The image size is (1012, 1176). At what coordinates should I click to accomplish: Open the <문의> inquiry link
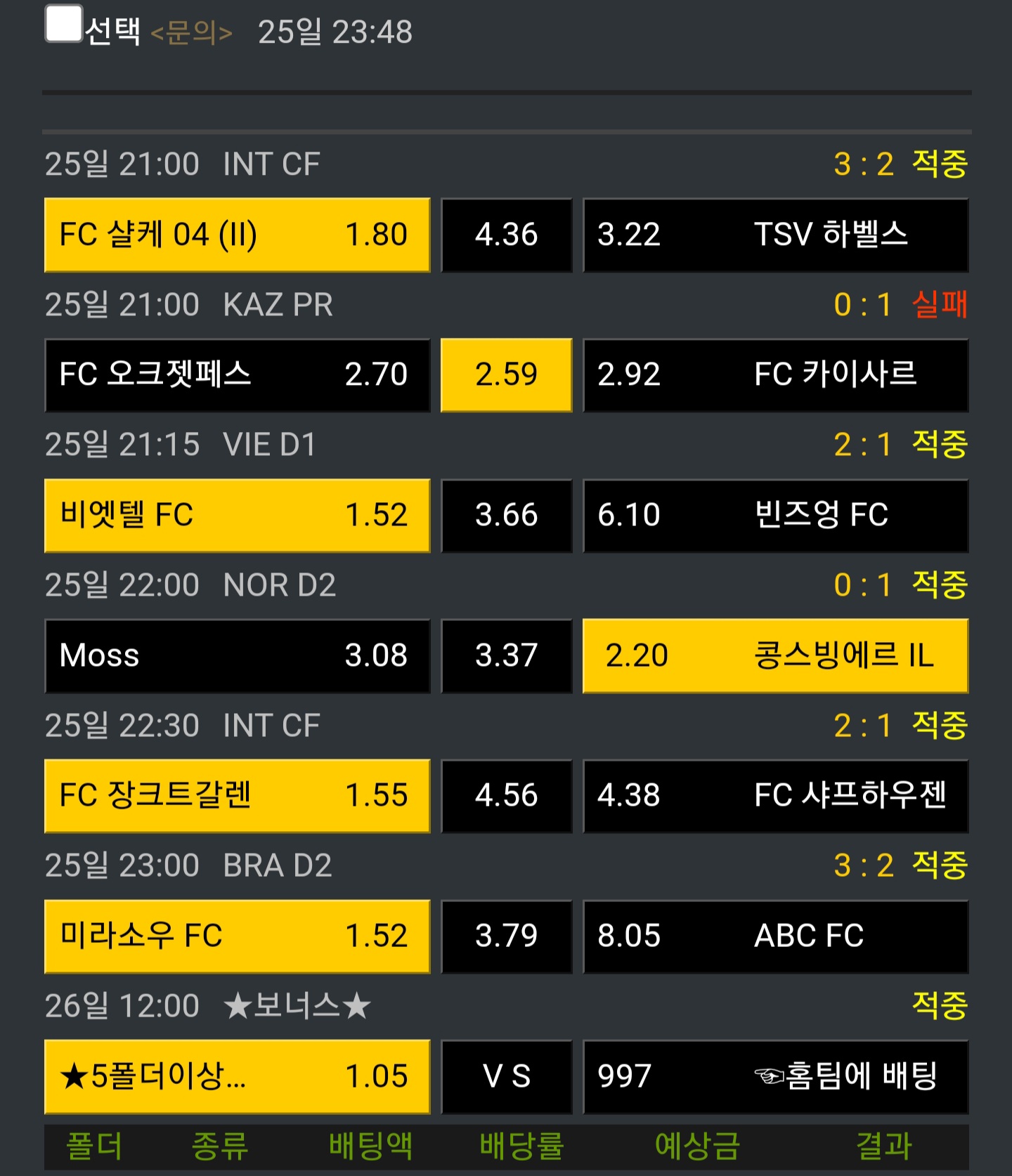pos(191,32)
